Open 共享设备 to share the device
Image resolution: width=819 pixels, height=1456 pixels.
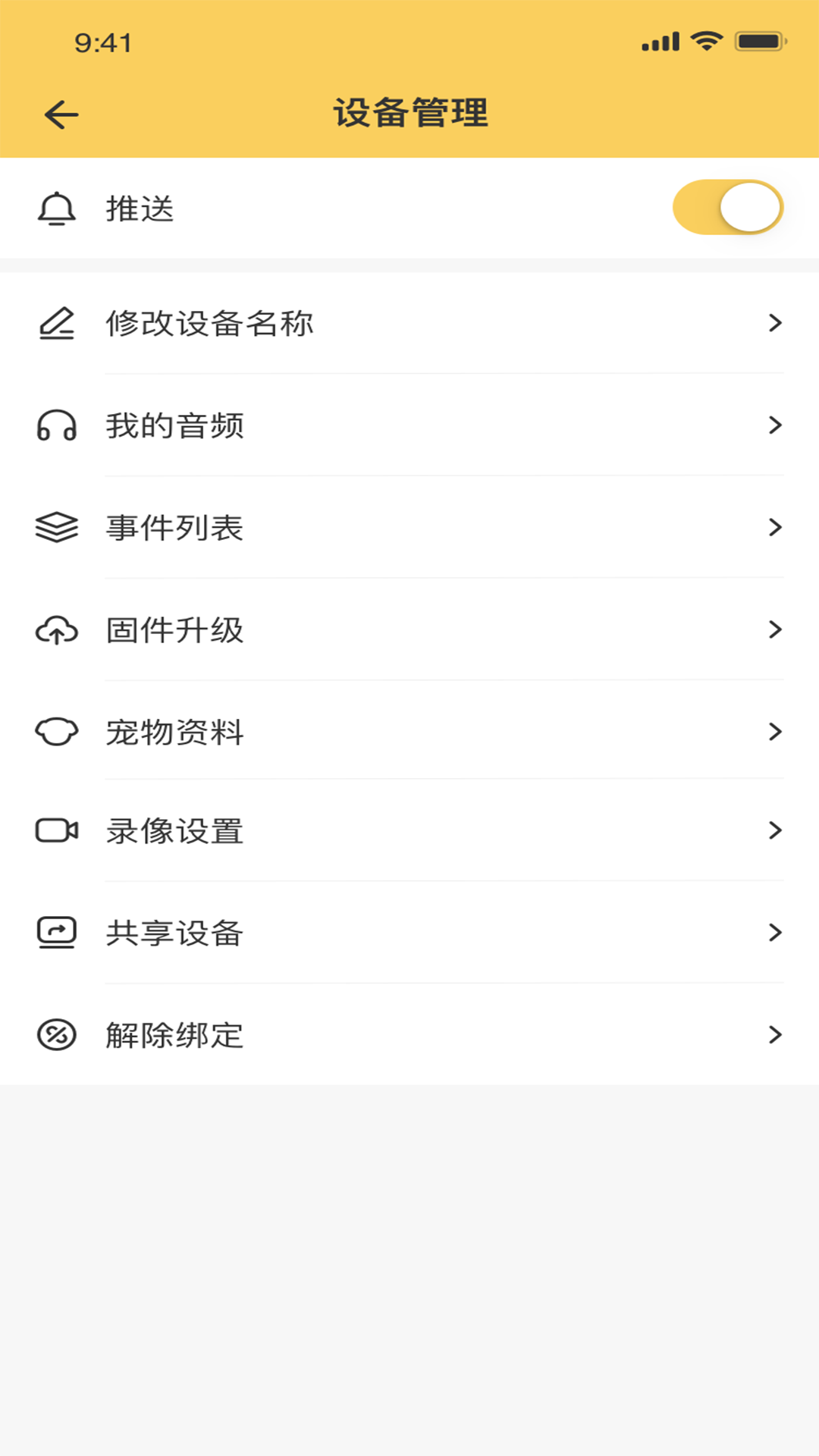click(x=409, y=932)
